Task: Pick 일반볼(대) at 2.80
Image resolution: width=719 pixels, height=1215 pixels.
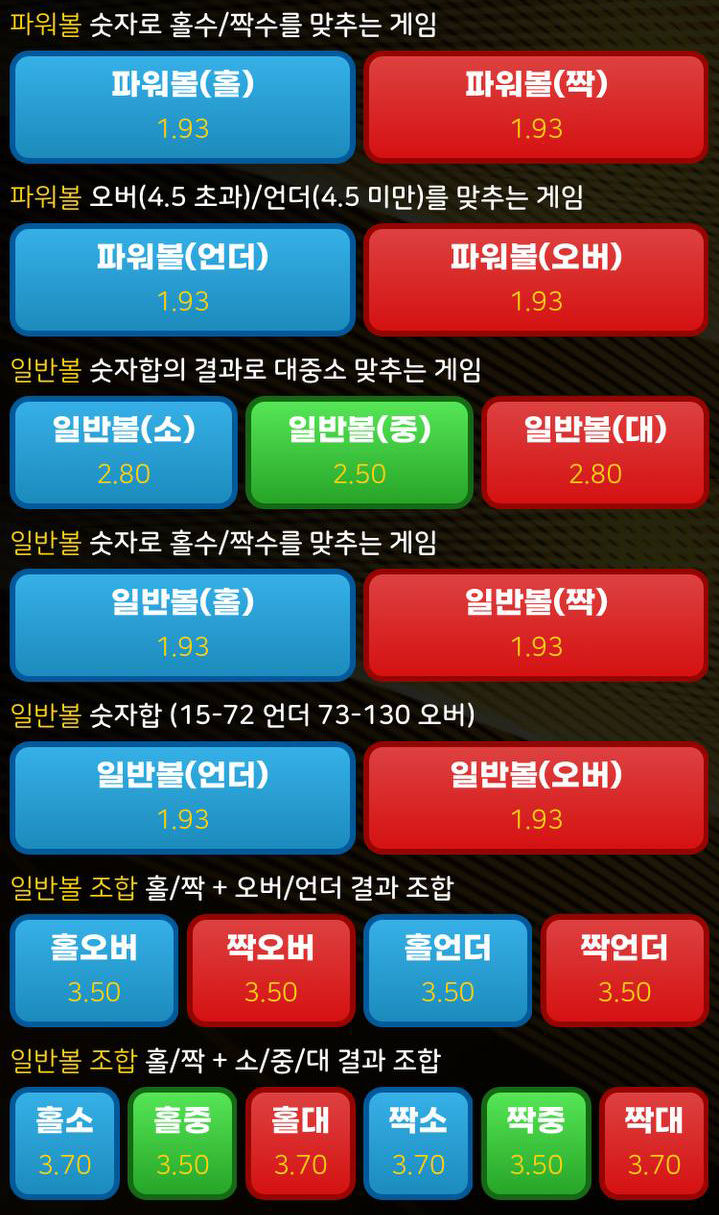Action: (x=595, y=452)
